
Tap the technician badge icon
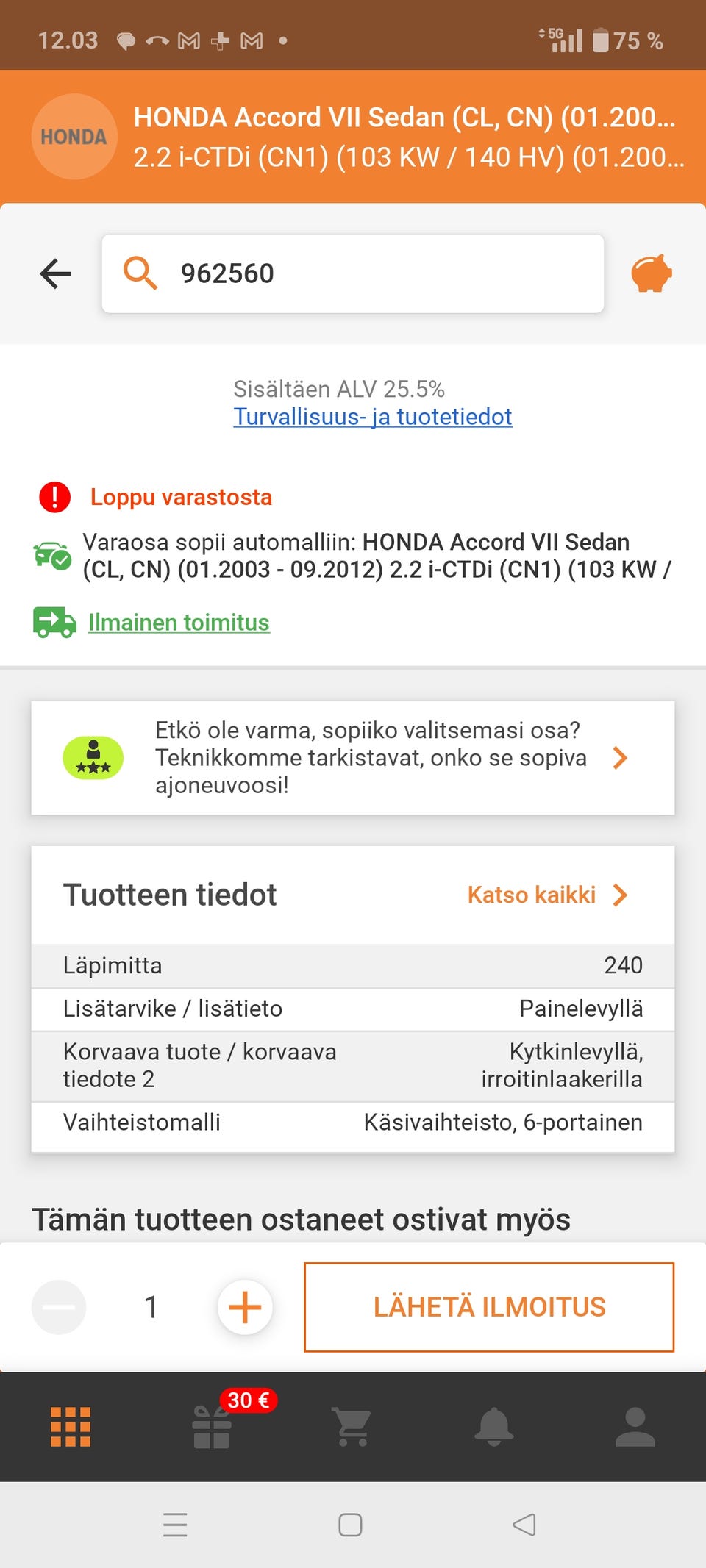(93, 758)
